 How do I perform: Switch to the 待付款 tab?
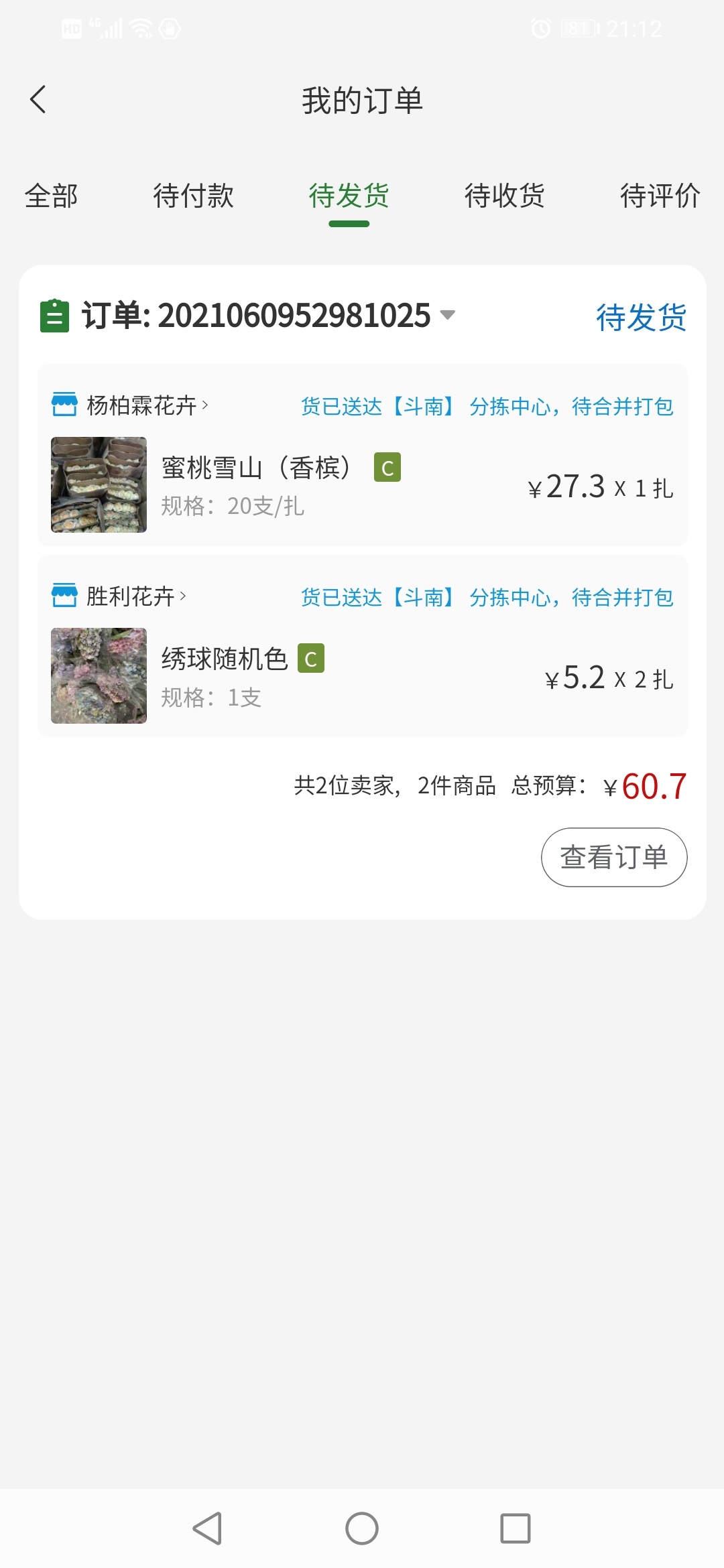click(x=194, y=196)
